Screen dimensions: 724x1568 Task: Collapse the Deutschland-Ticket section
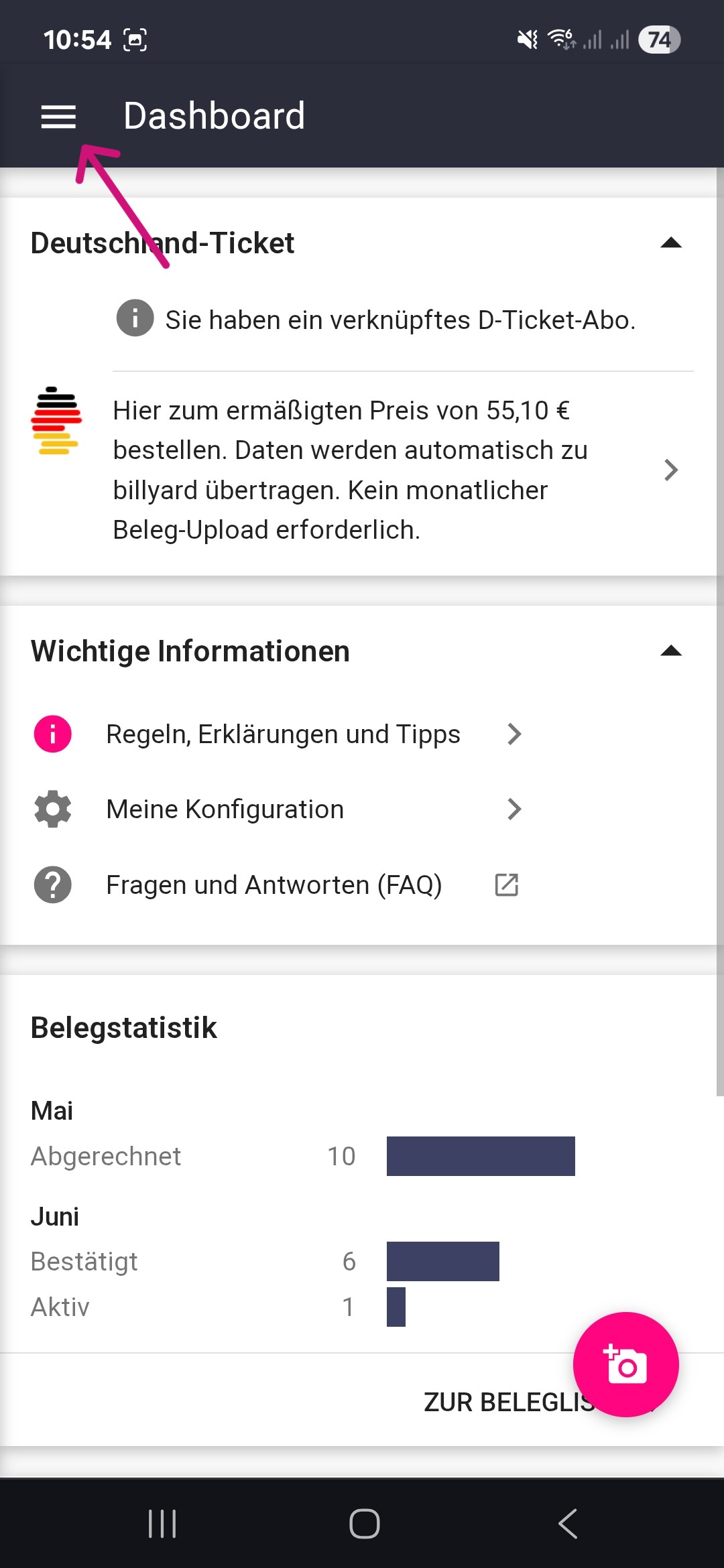(671, 243)
